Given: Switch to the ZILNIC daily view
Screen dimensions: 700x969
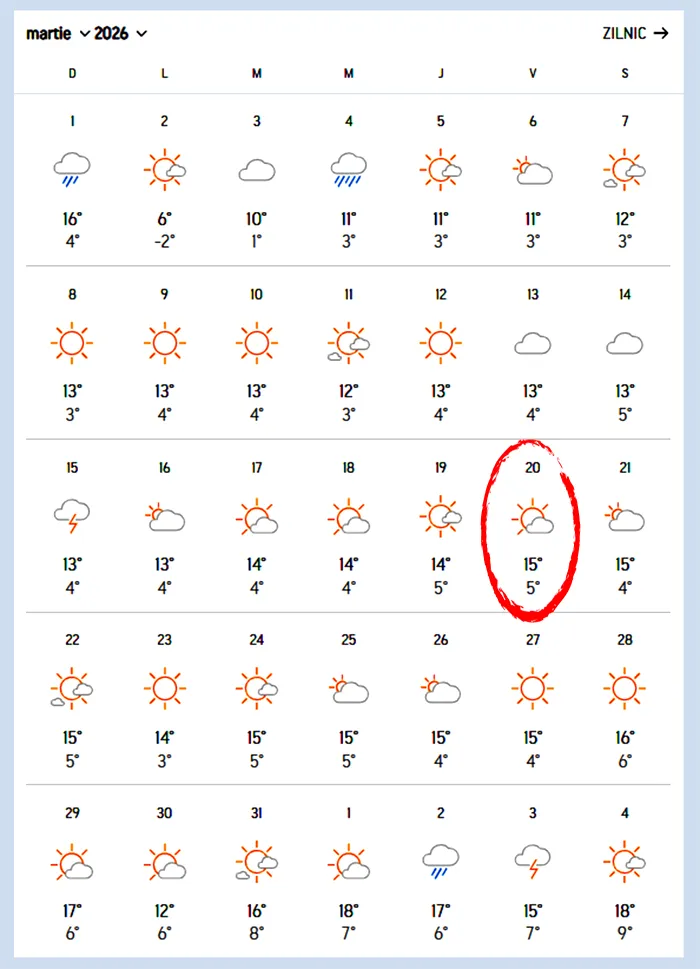Looking at the screenshot, I should click(635, 34).
